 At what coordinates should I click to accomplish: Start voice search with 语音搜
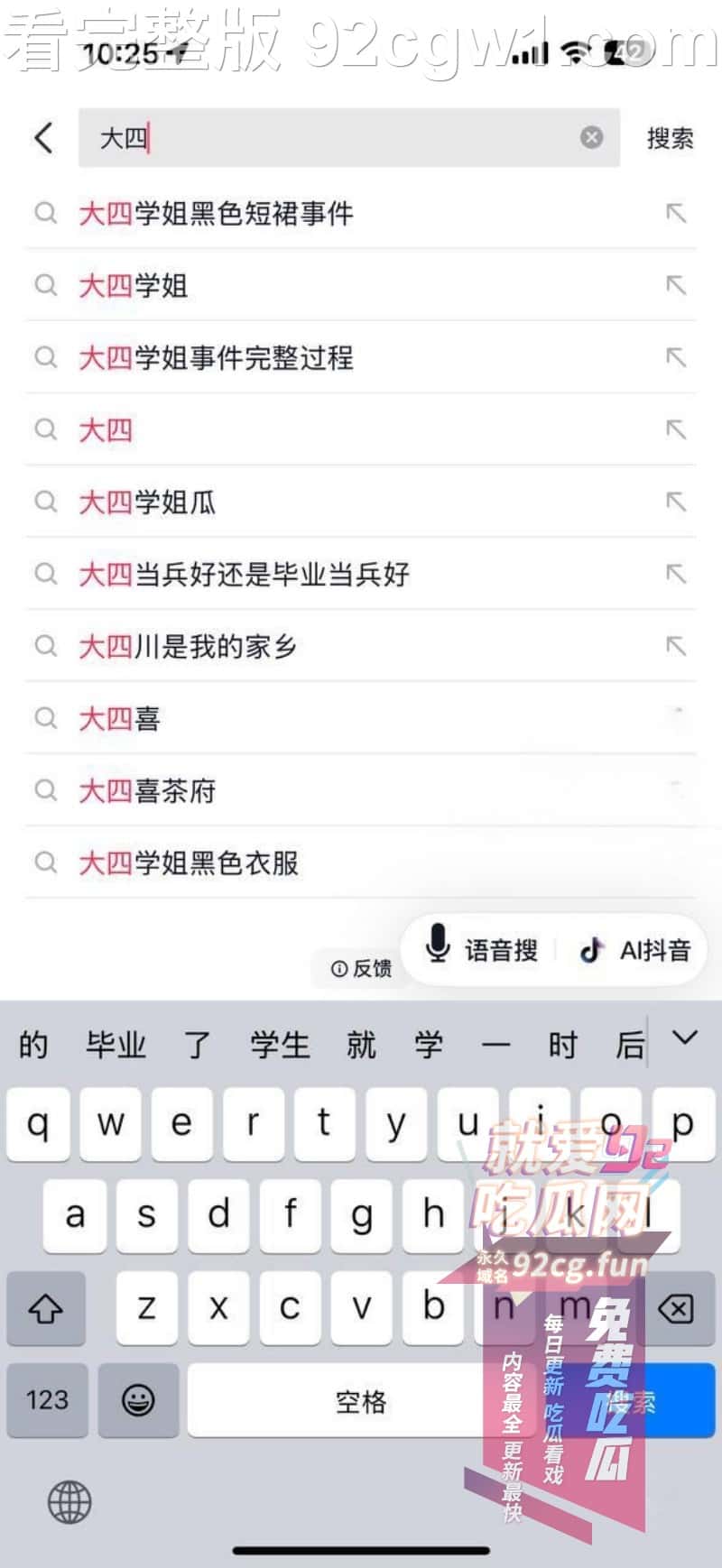point(482,948)
